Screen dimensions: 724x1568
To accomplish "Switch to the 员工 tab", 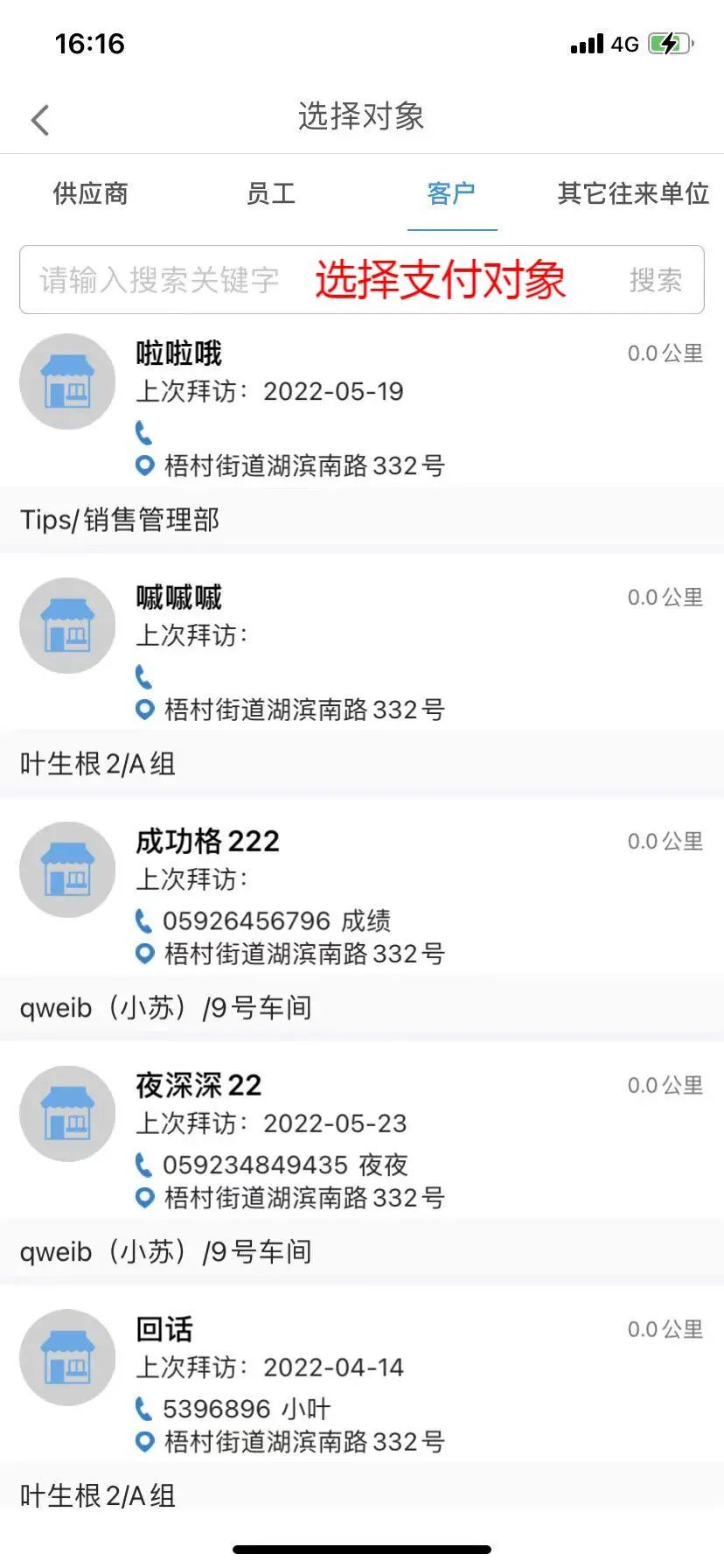I will [271, 193].
